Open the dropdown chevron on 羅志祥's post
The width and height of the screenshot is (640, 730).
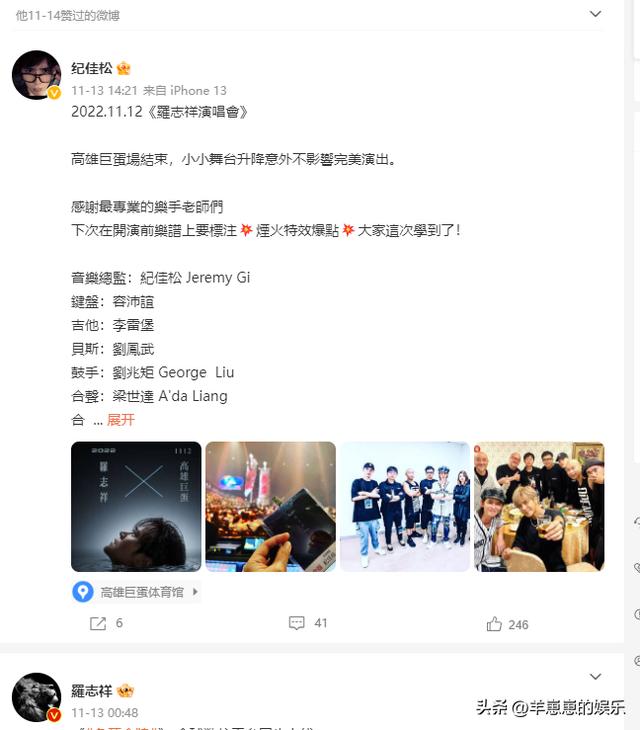point(595,677)
